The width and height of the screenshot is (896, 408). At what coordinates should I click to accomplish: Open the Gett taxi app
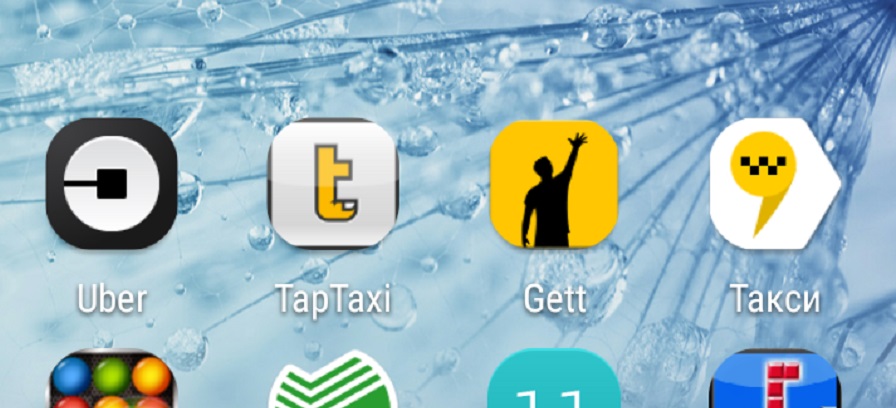coord(553,184)
